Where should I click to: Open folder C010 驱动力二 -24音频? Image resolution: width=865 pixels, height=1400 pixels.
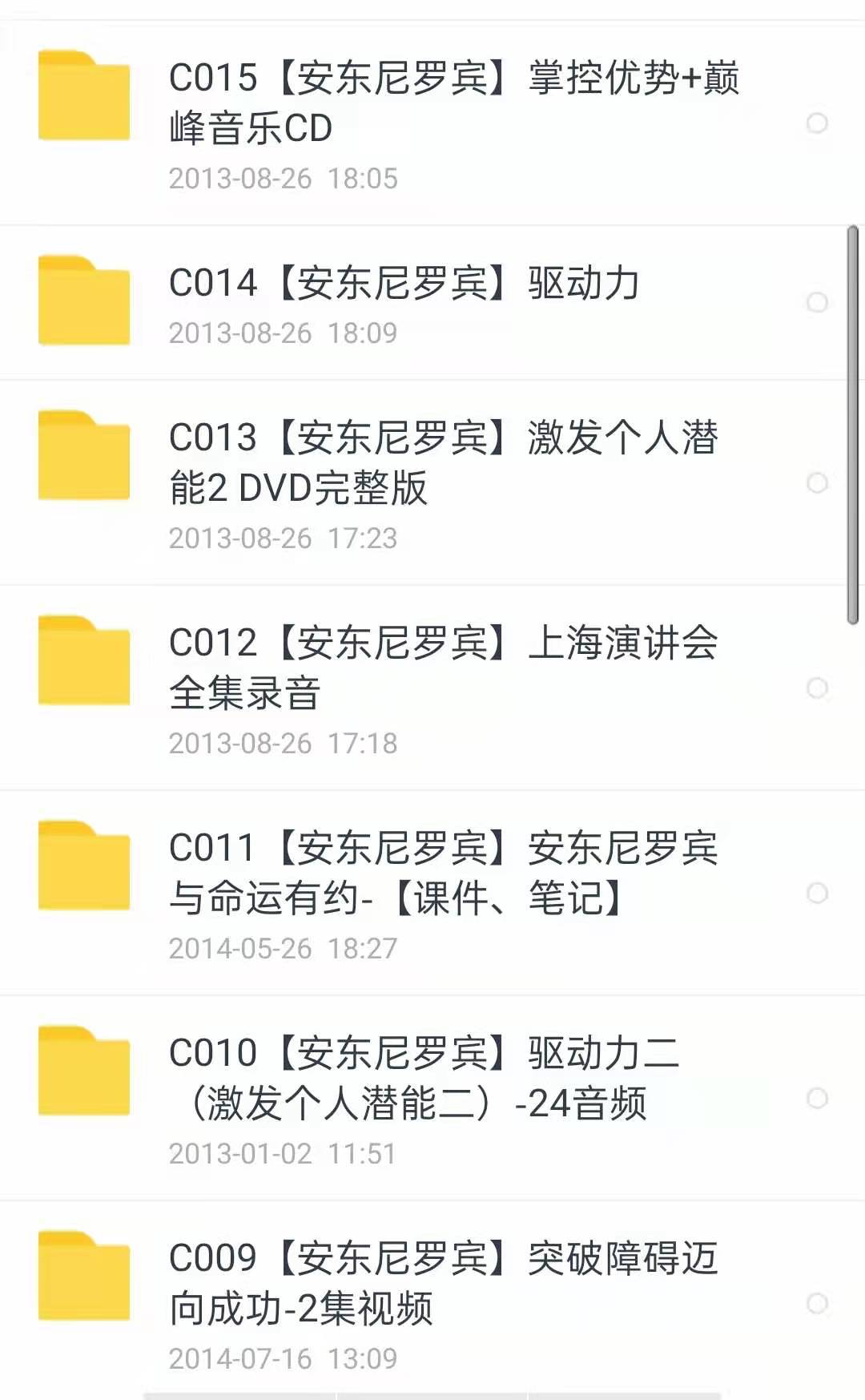coord(424,1078)
